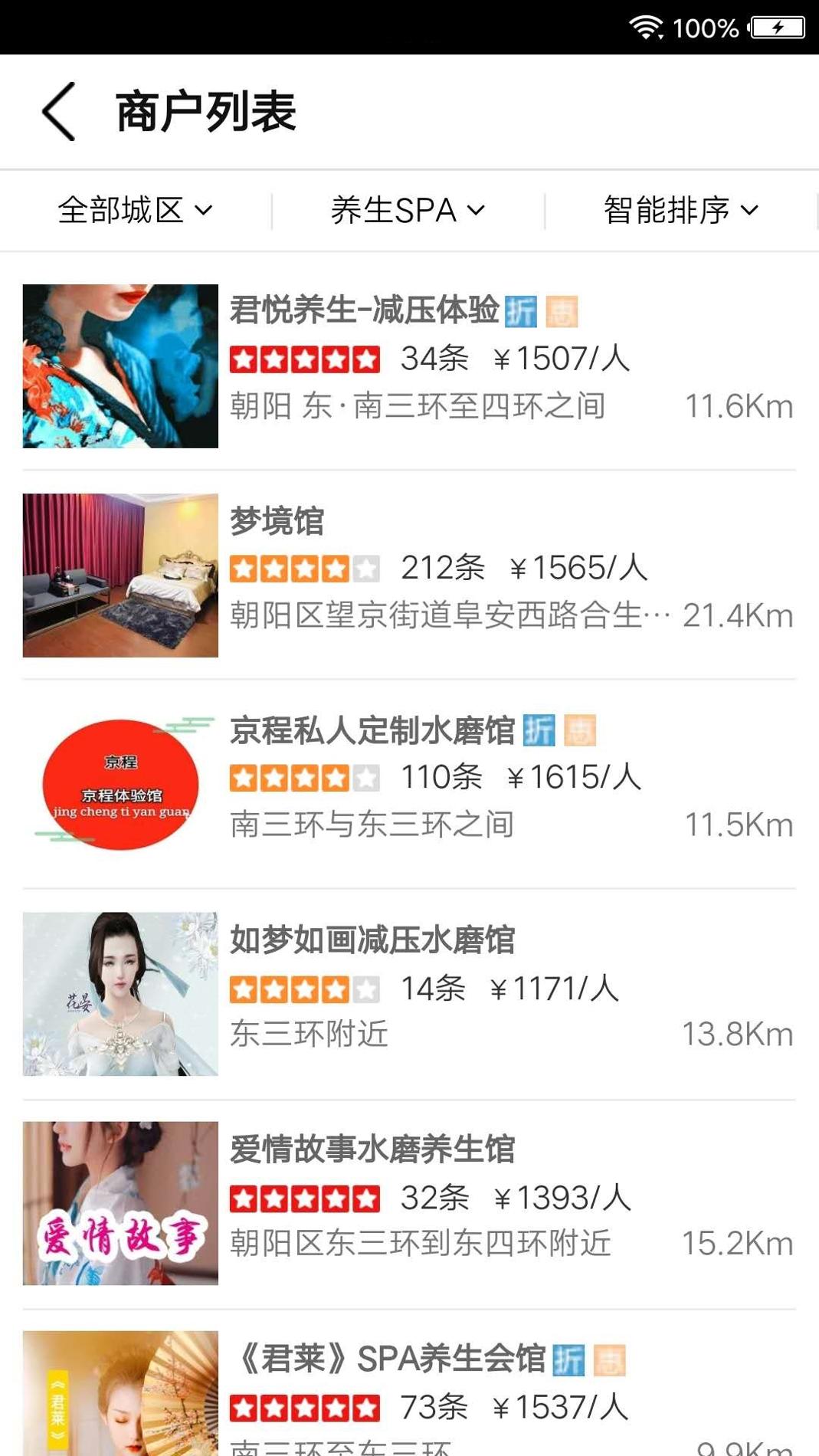Tap the Wi-Fi status icon

646,25
